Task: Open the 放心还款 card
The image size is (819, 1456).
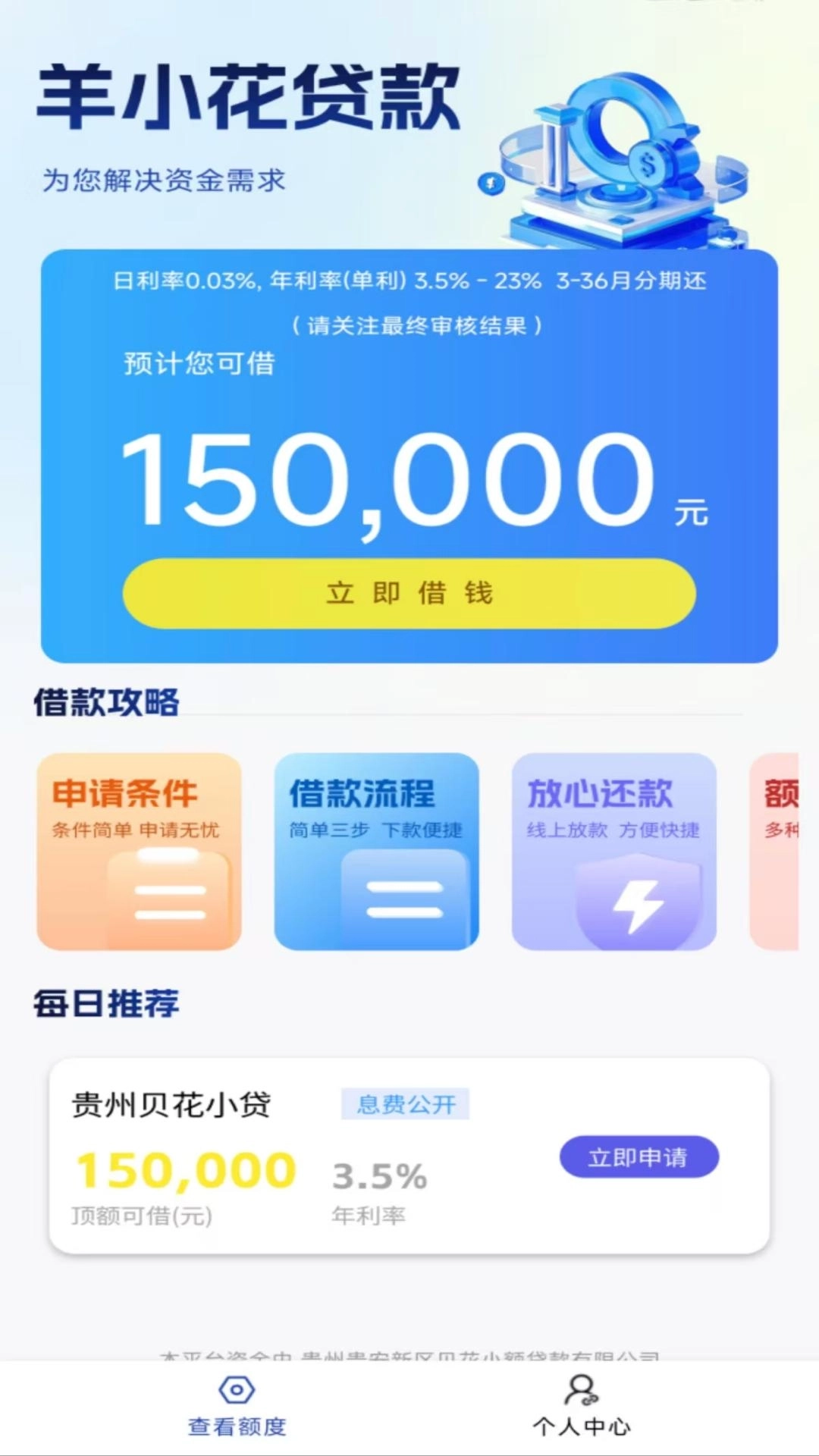Action: [x=613, y=851]
